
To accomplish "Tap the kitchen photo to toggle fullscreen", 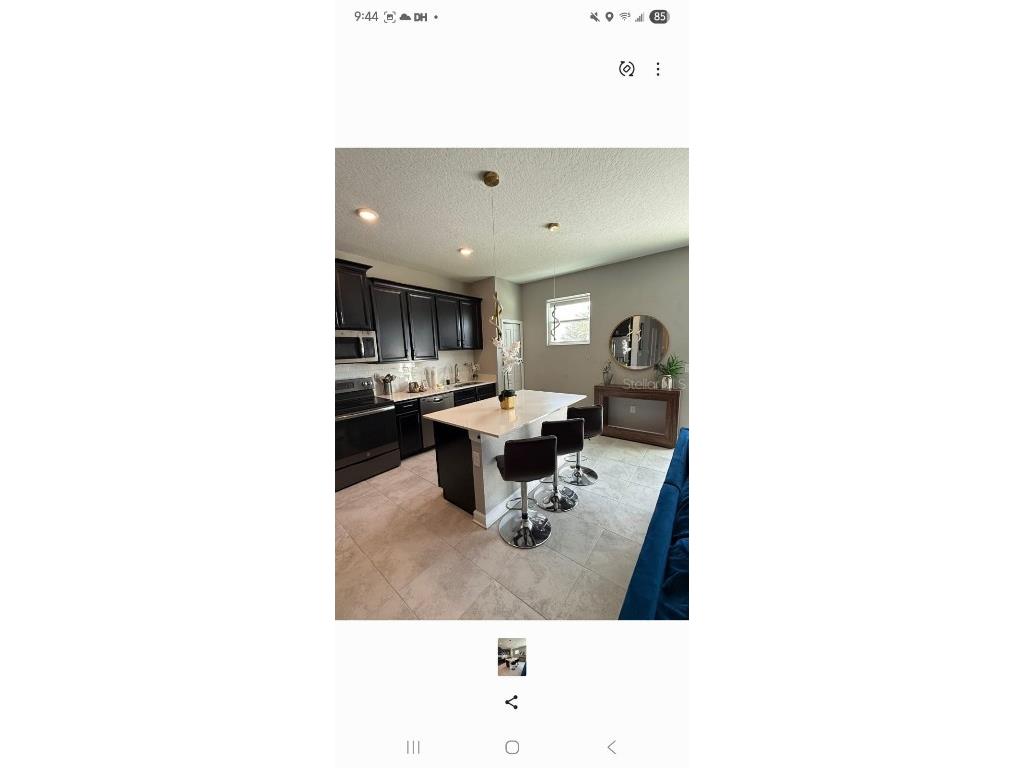I will 511,384.
